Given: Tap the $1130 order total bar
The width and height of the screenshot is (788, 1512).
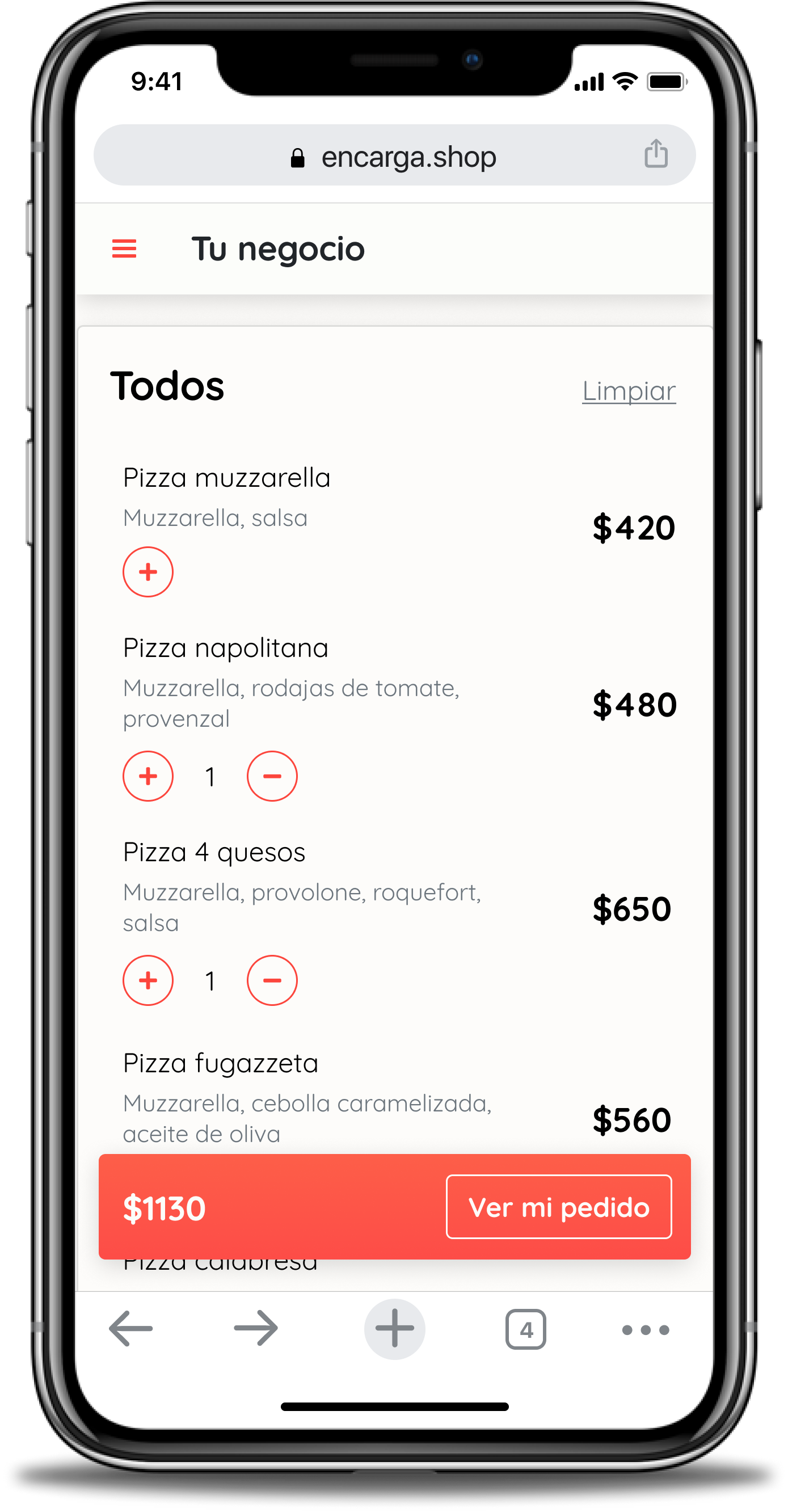Looking at the screenshot, I should (x=165, y=1207).
